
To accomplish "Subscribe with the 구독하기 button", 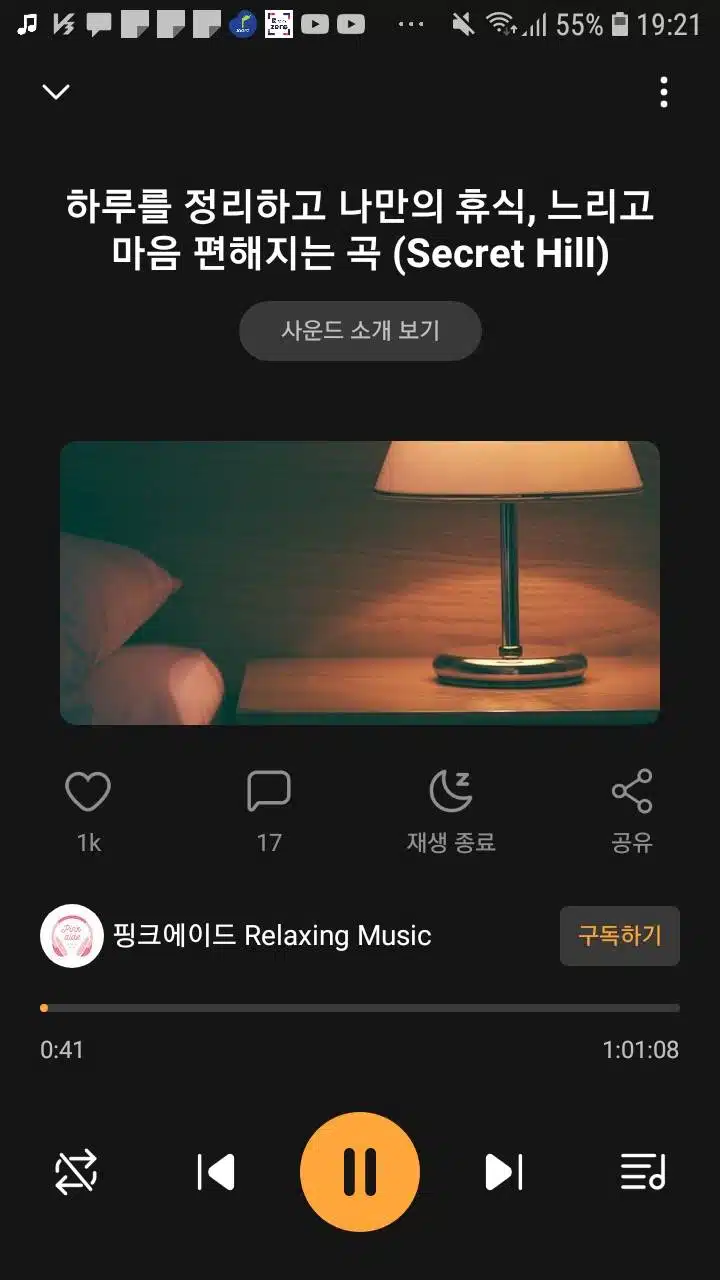I will tap(620, 936).
